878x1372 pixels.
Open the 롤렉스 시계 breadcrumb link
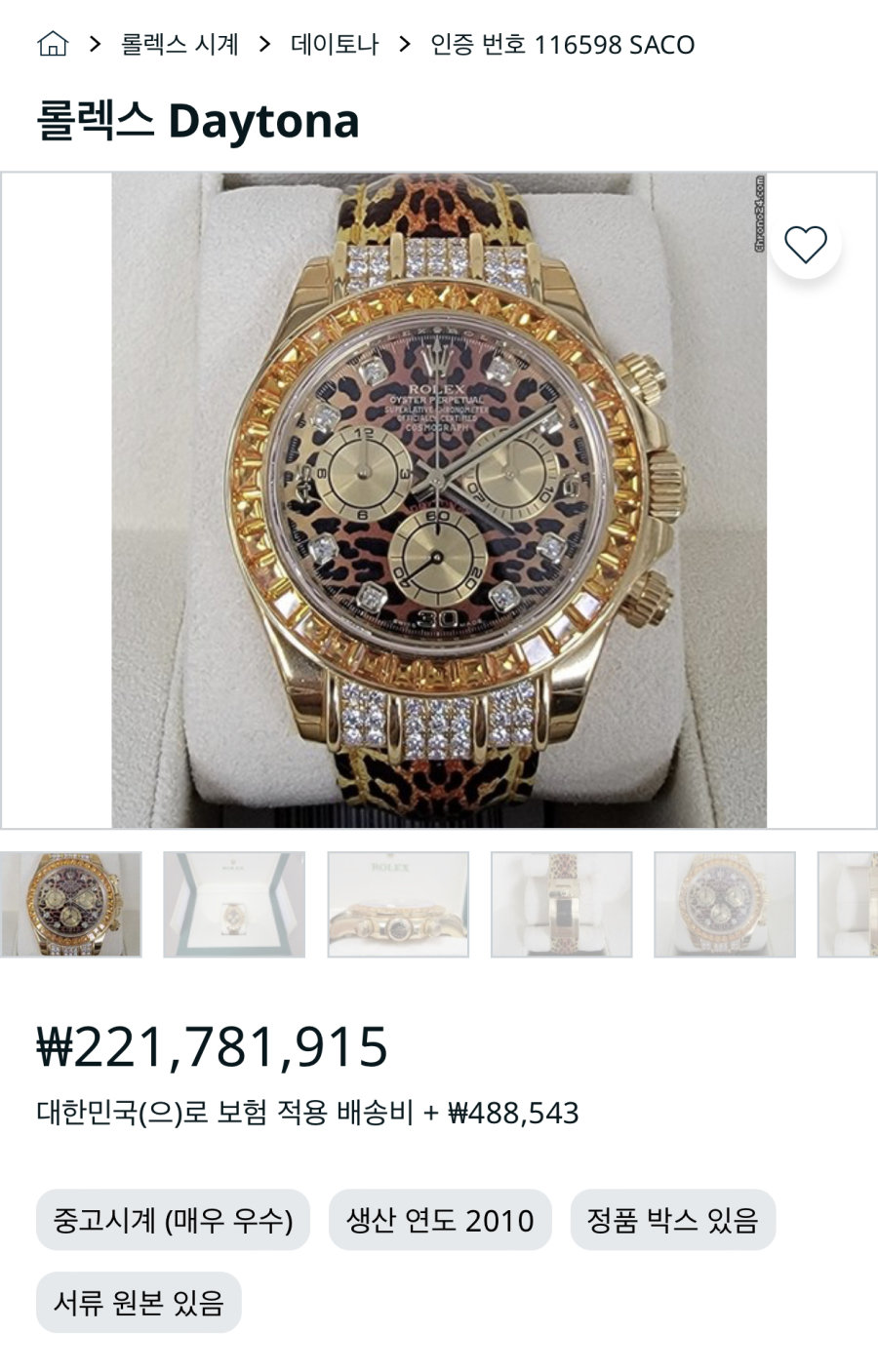pos(180,45)
